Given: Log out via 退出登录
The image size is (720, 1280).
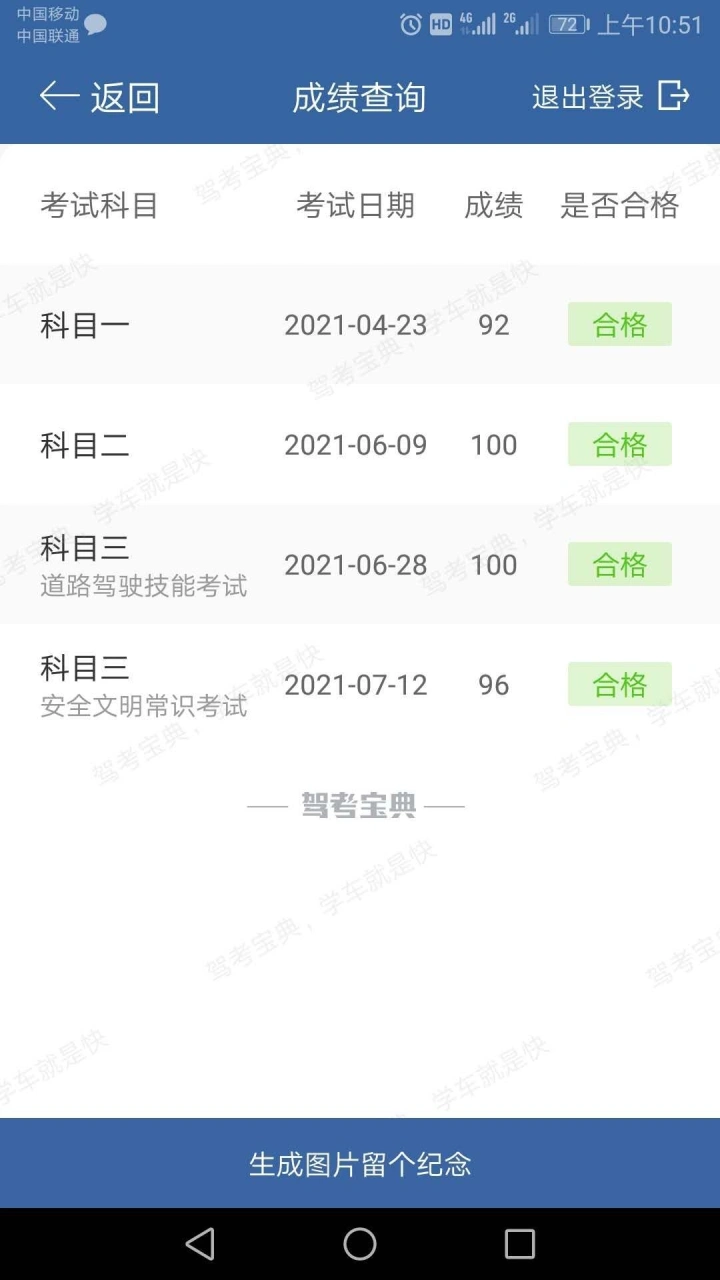Looking at the screenshot, I should click(611, 97).
